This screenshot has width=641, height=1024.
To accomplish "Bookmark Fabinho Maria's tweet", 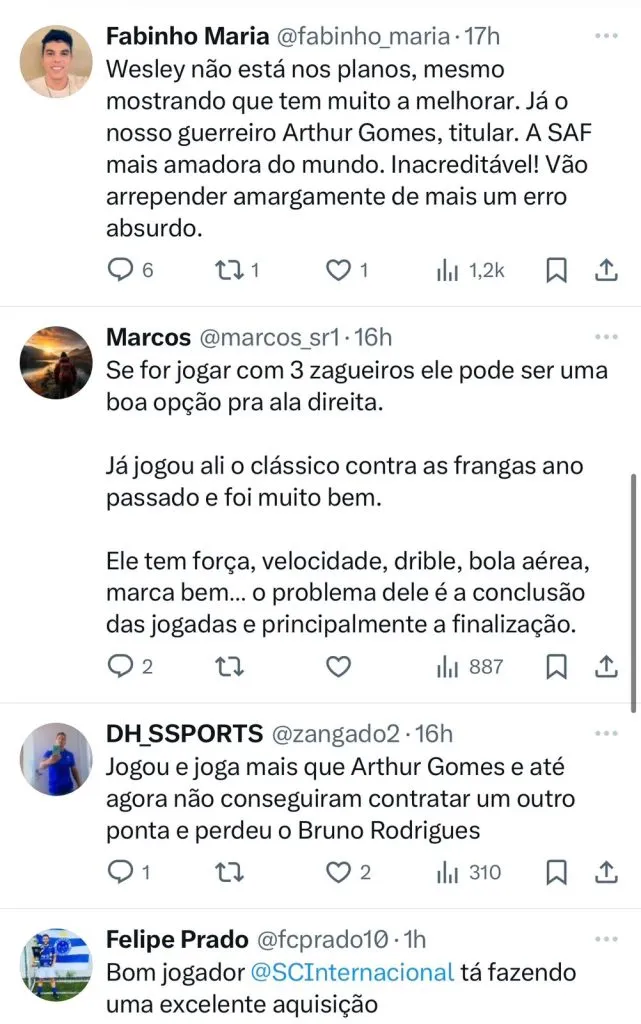I will click(558, 270).
